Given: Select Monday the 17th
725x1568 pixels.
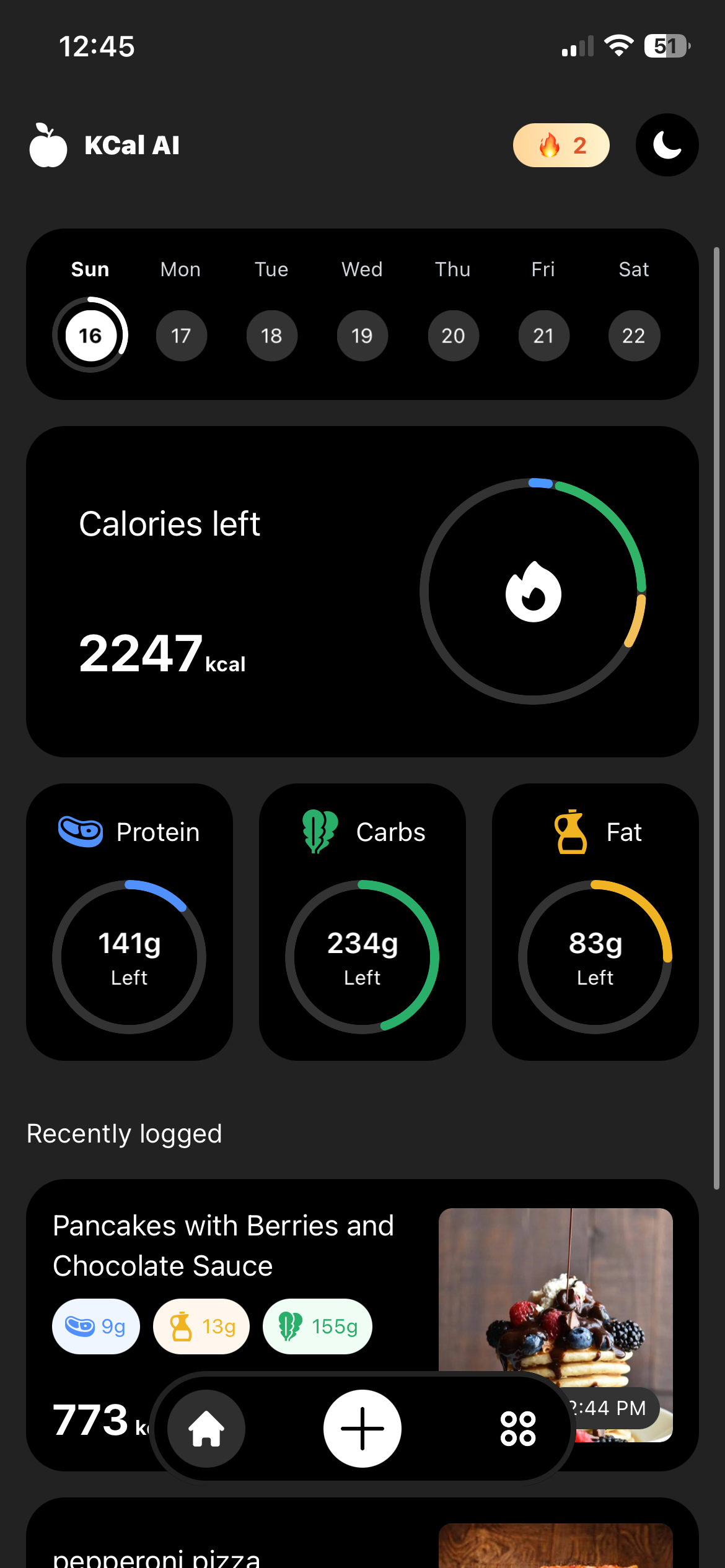Looking at the screenshot, I should pos(181,335).
